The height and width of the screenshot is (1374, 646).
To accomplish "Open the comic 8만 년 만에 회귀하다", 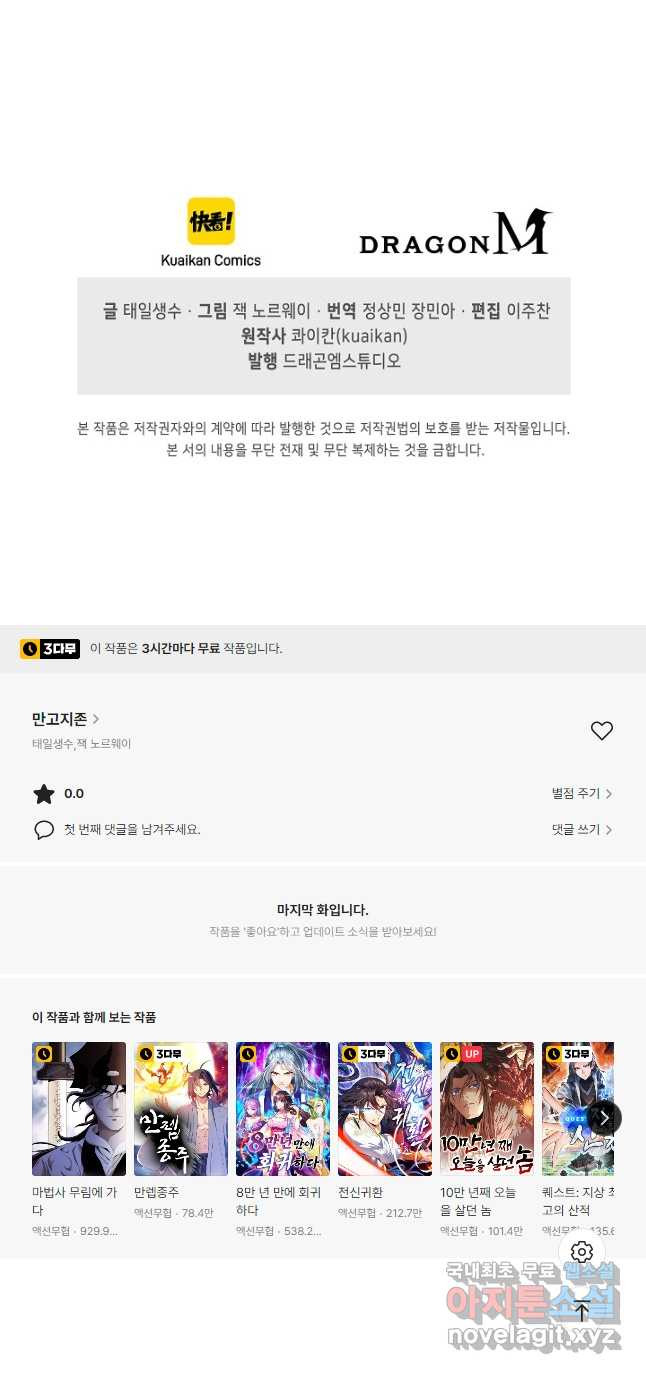I will 283,1109.
